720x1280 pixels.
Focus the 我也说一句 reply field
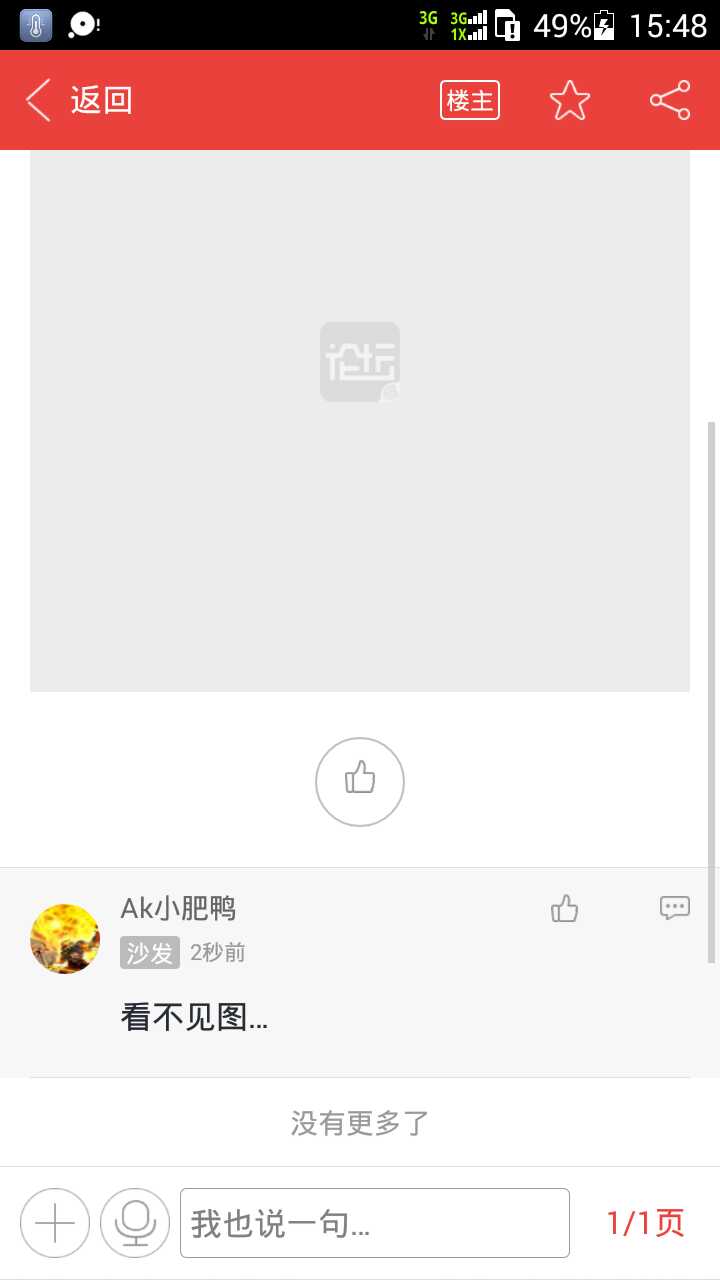375,1223
